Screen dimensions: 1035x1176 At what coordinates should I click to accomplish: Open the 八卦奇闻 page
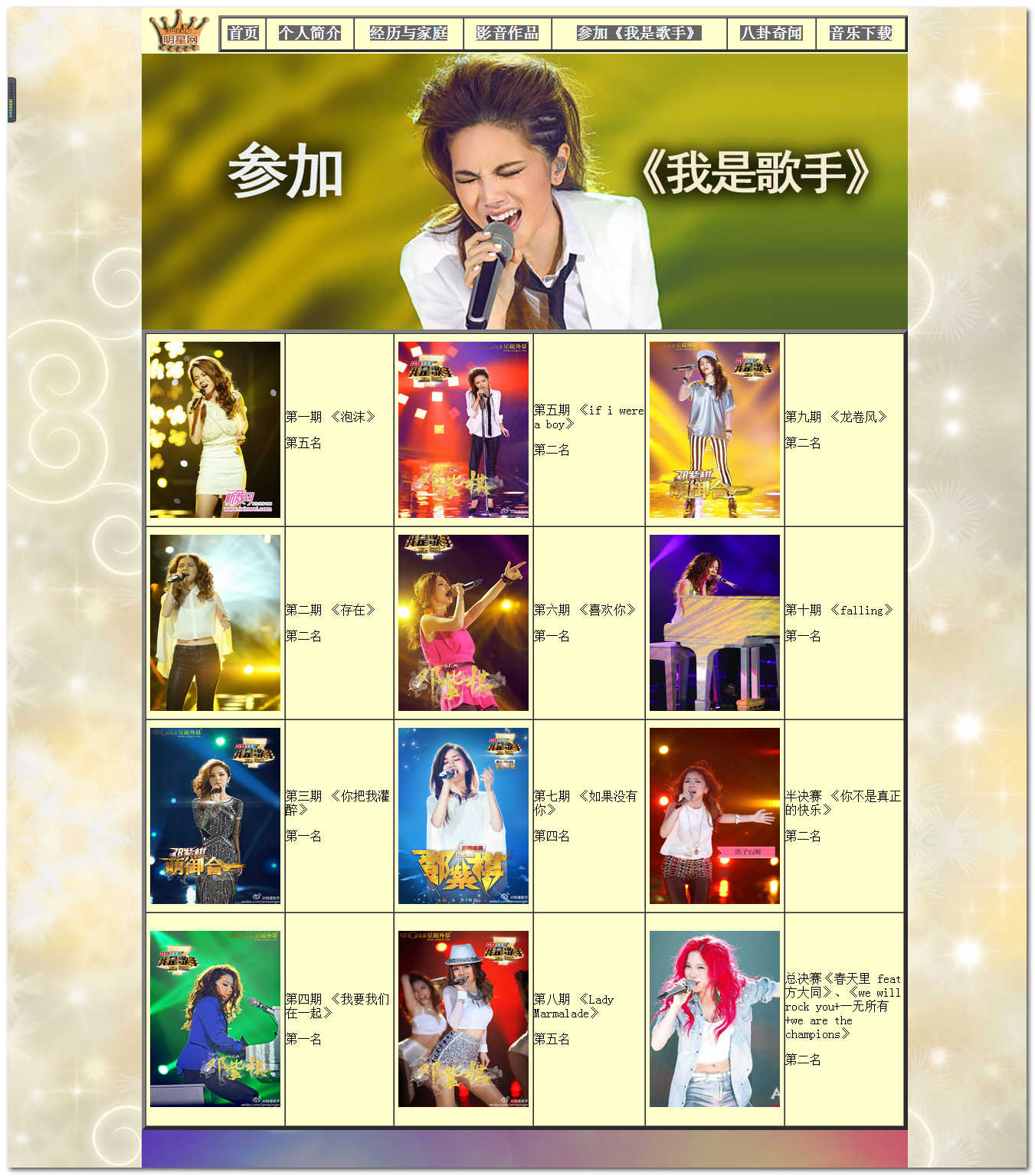[x=771, y=33]
